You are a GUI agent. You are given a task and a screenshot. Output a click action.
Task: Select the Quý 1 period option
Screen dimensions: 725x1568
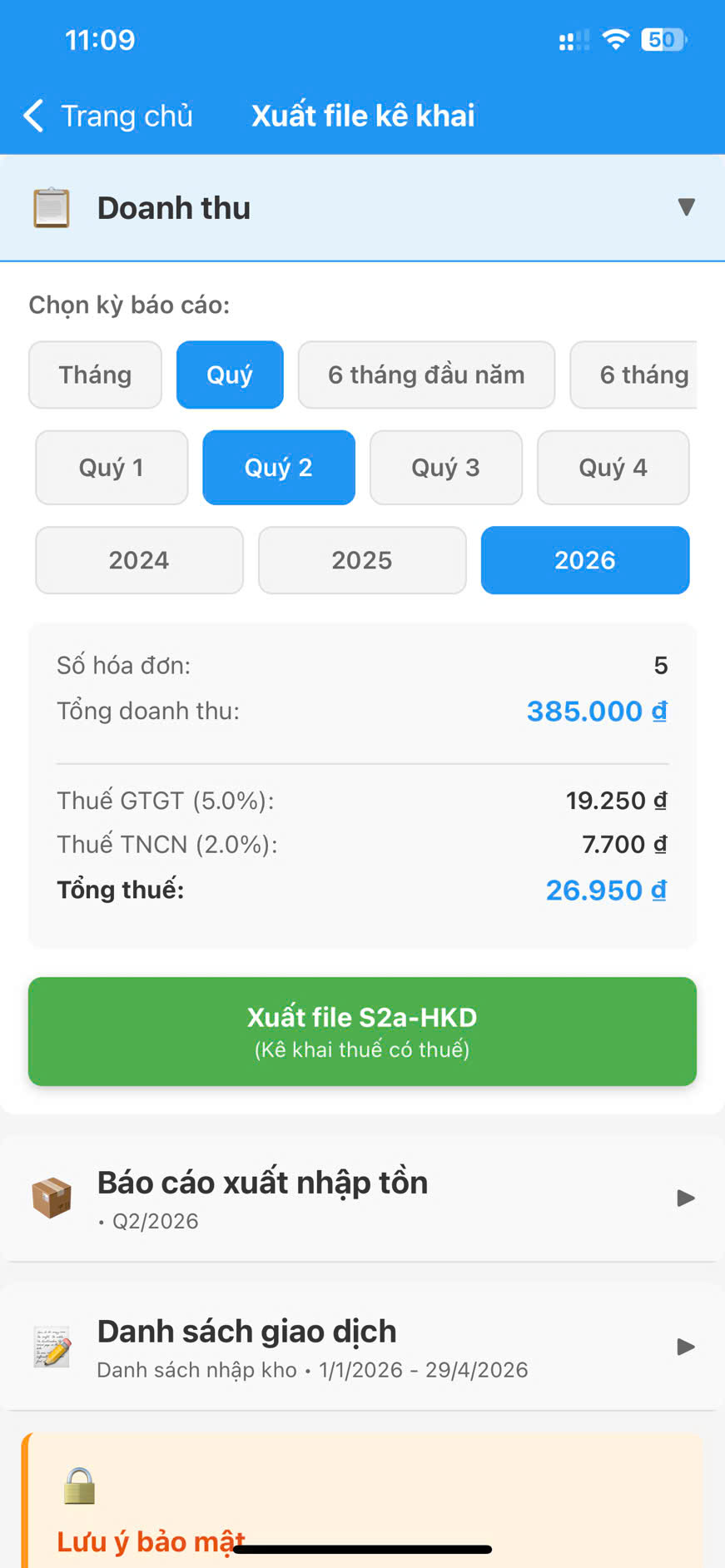pos(111,468)
